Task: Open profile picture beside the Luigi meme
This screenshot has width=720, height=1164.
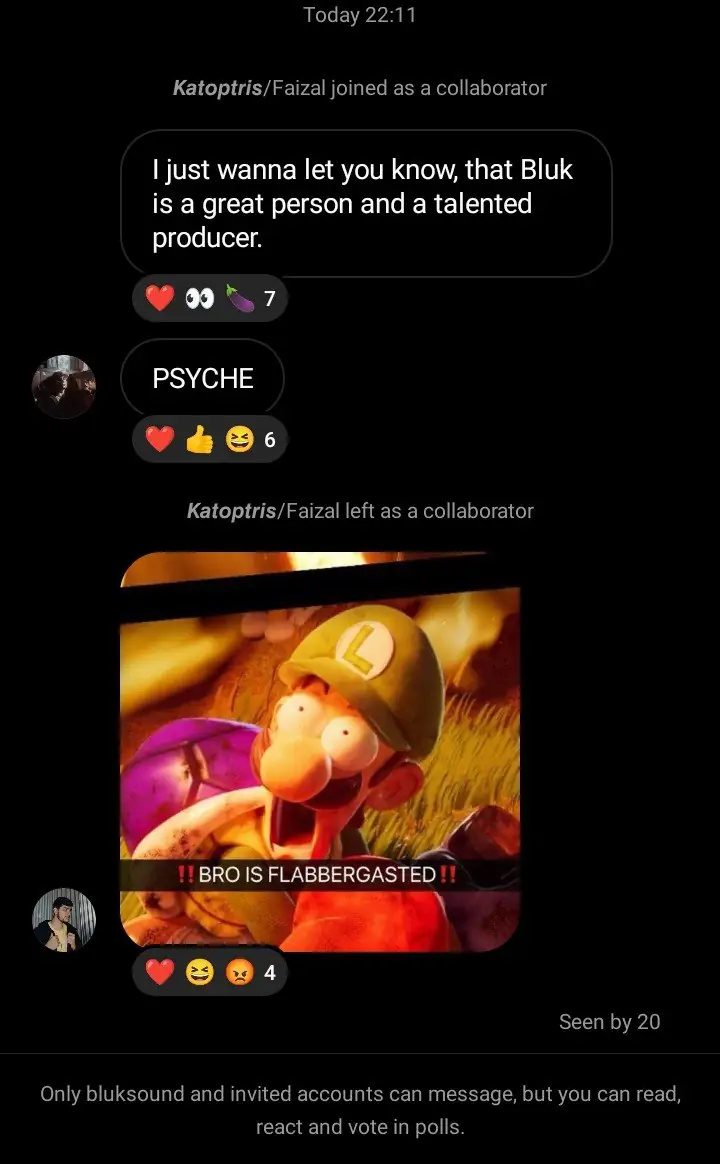Action: point(64,920)
